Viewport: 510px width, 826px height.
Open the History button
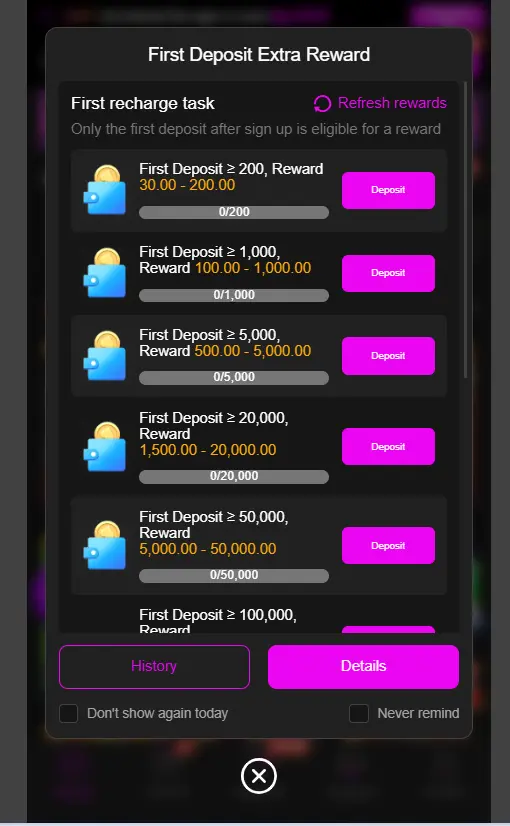tap(154, 666)
